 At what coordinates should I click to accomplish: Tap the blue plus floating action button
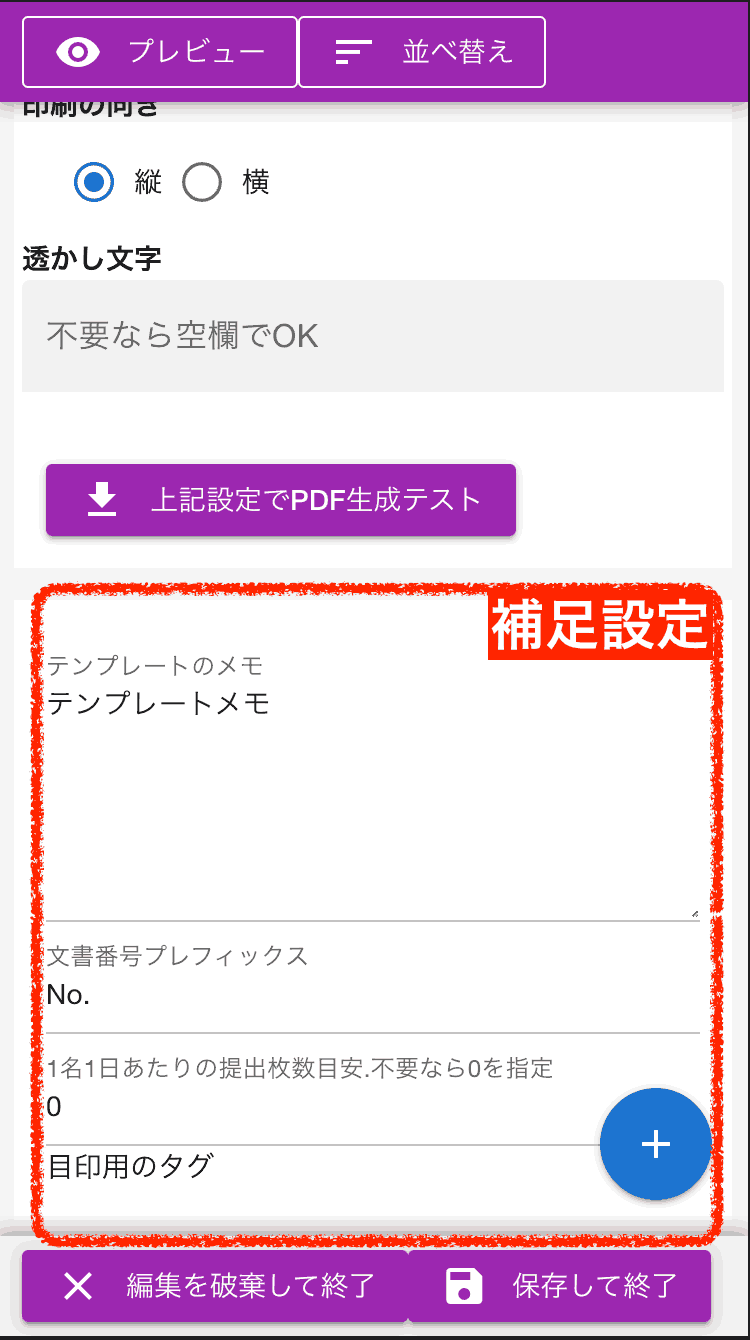(x=656, y=1144)
